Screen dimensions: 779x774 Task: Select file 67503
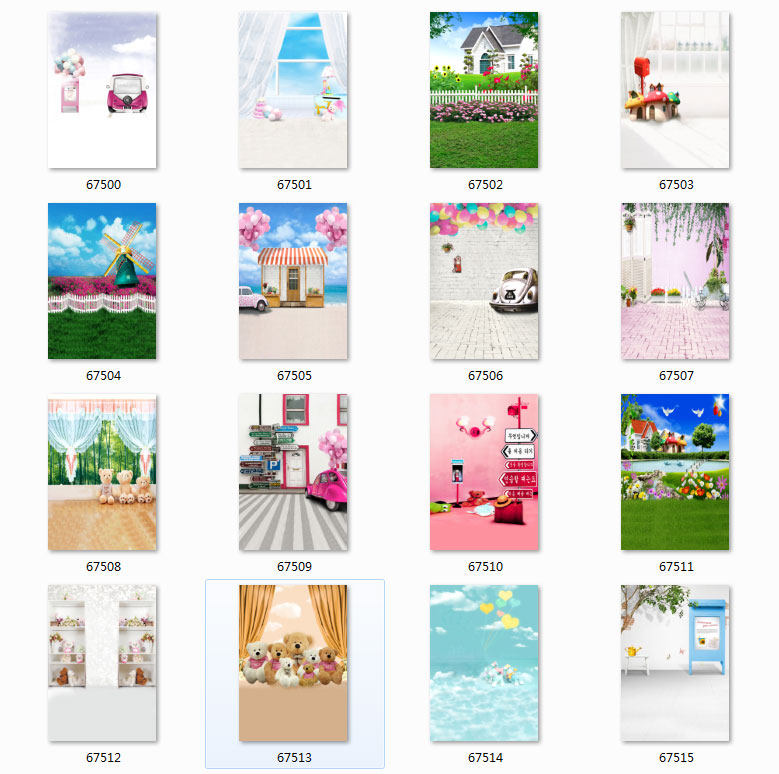675,90
